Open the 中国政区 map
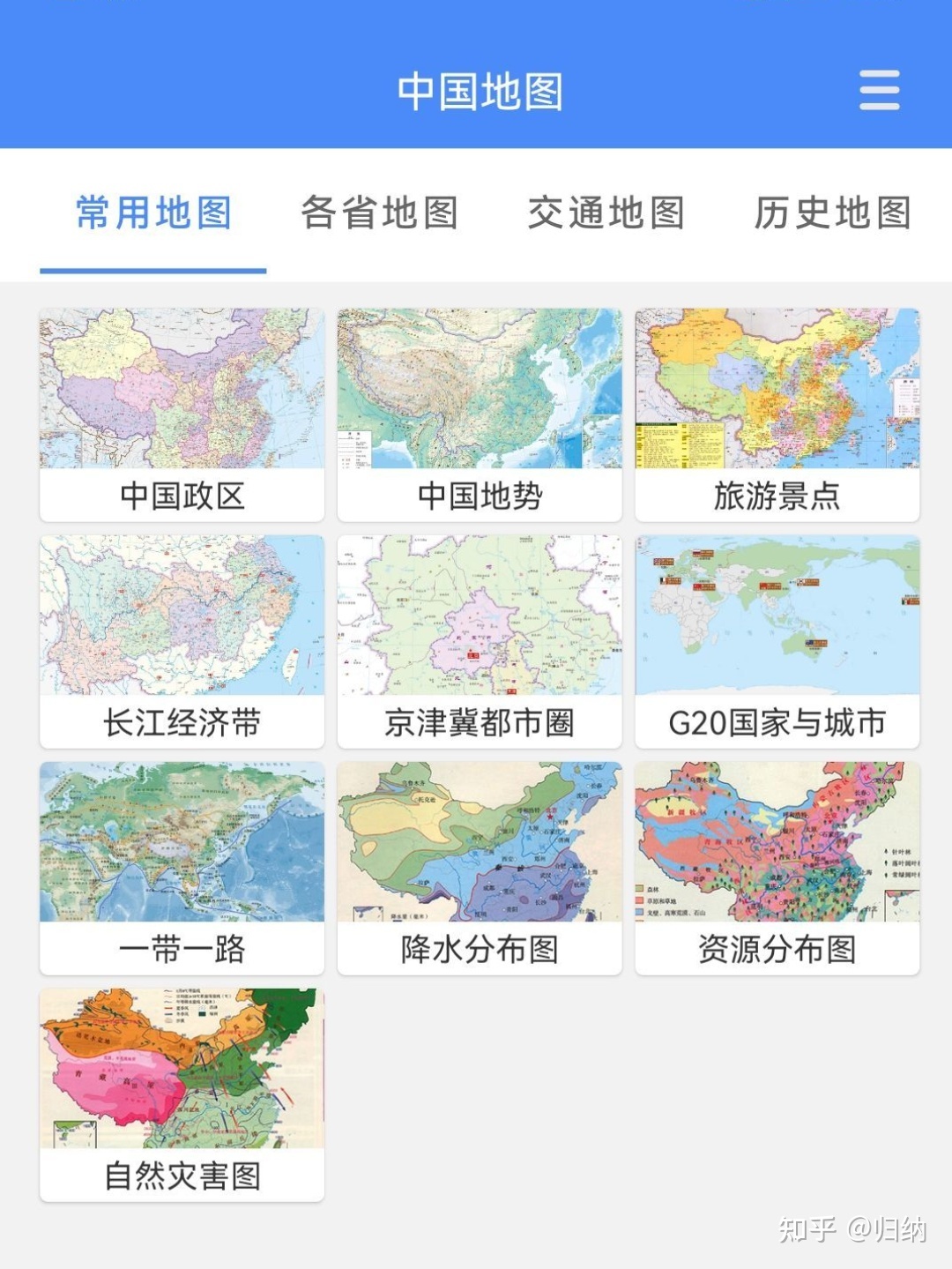This screenshot has height=1269, width=952. click(182, 414)
